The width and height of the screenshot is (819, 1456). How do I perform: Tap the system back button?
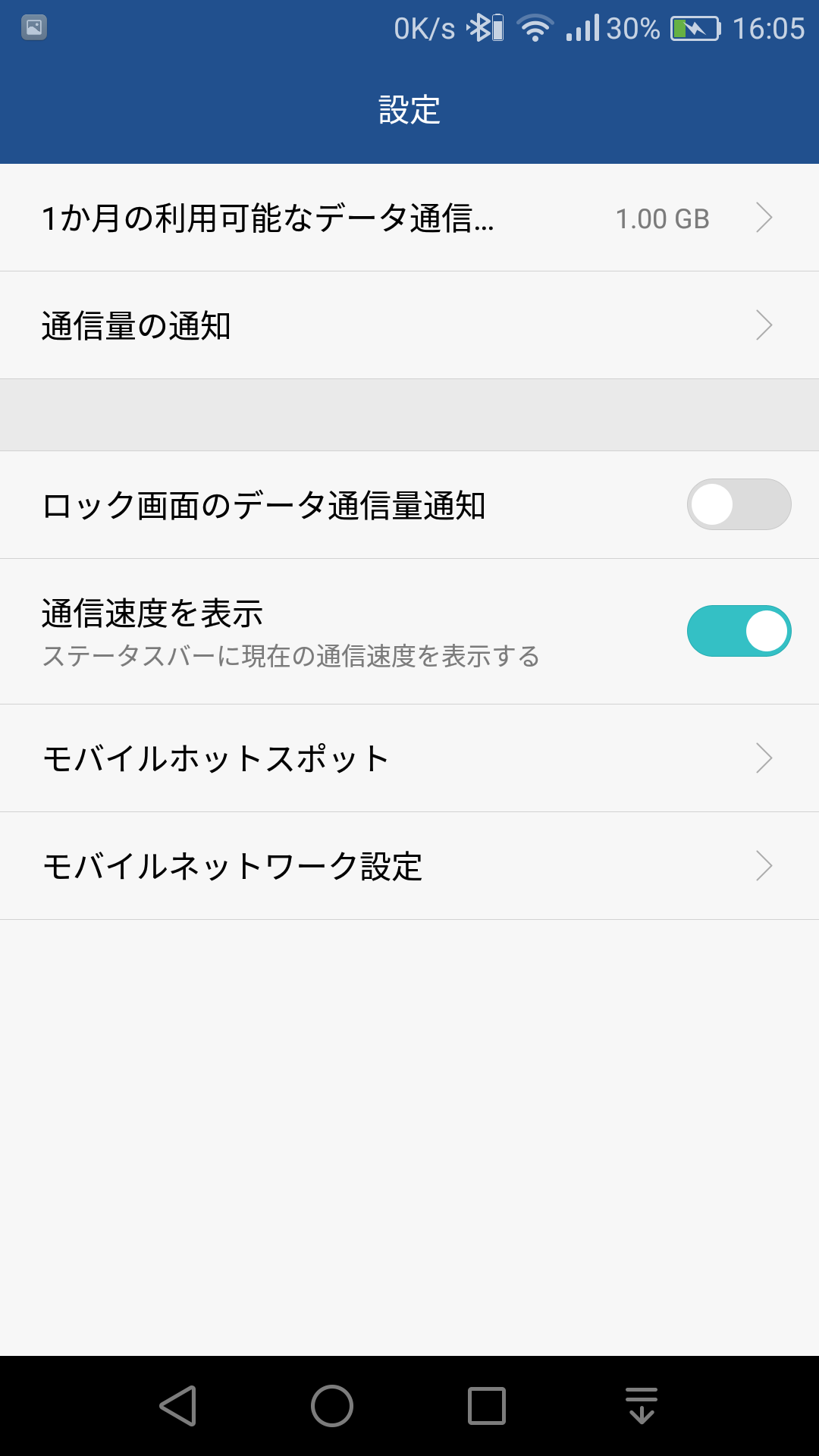(179, 1406)
